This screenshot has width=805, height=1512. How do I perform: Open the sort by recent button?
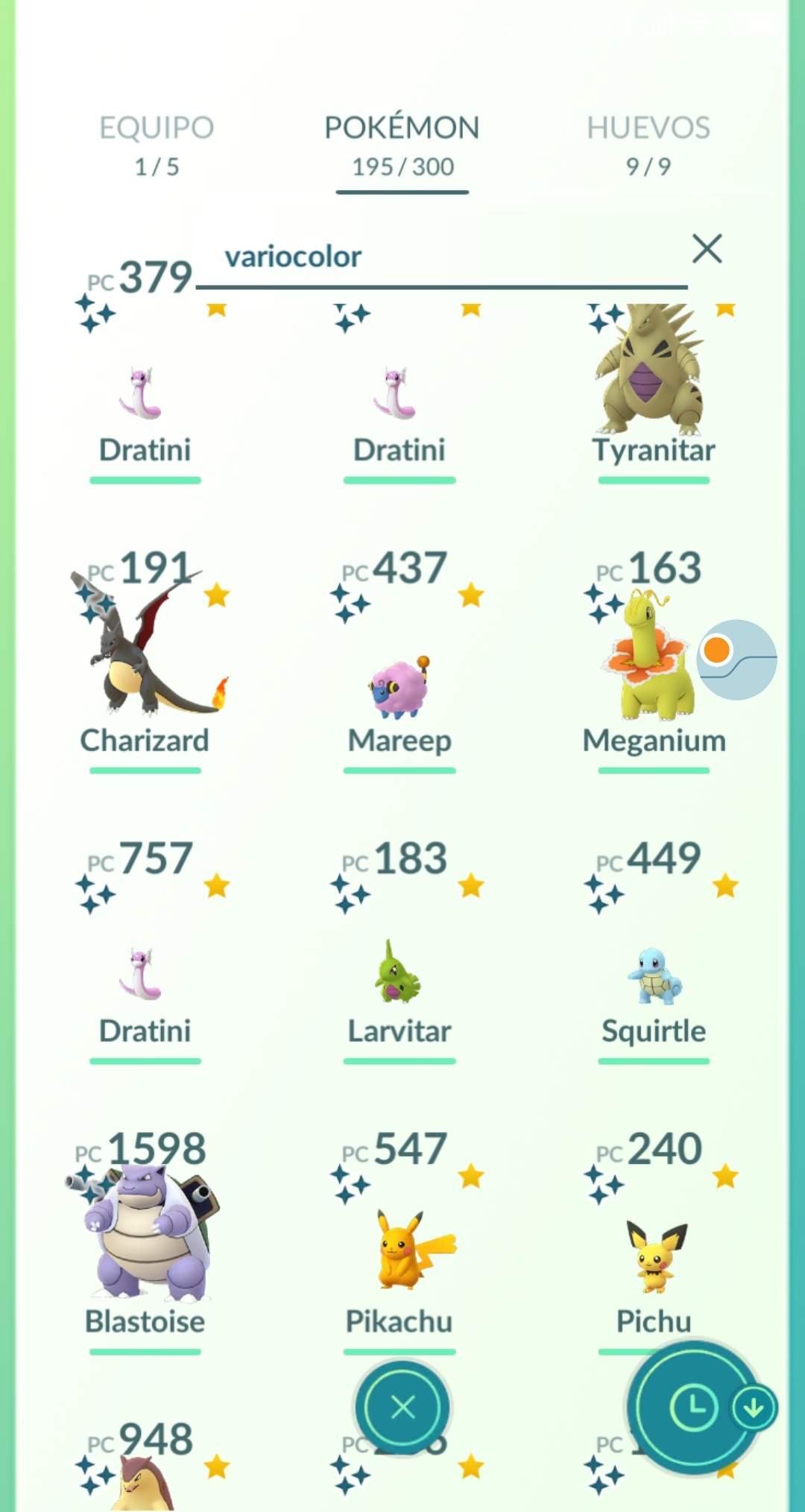tap(695, 1408)
